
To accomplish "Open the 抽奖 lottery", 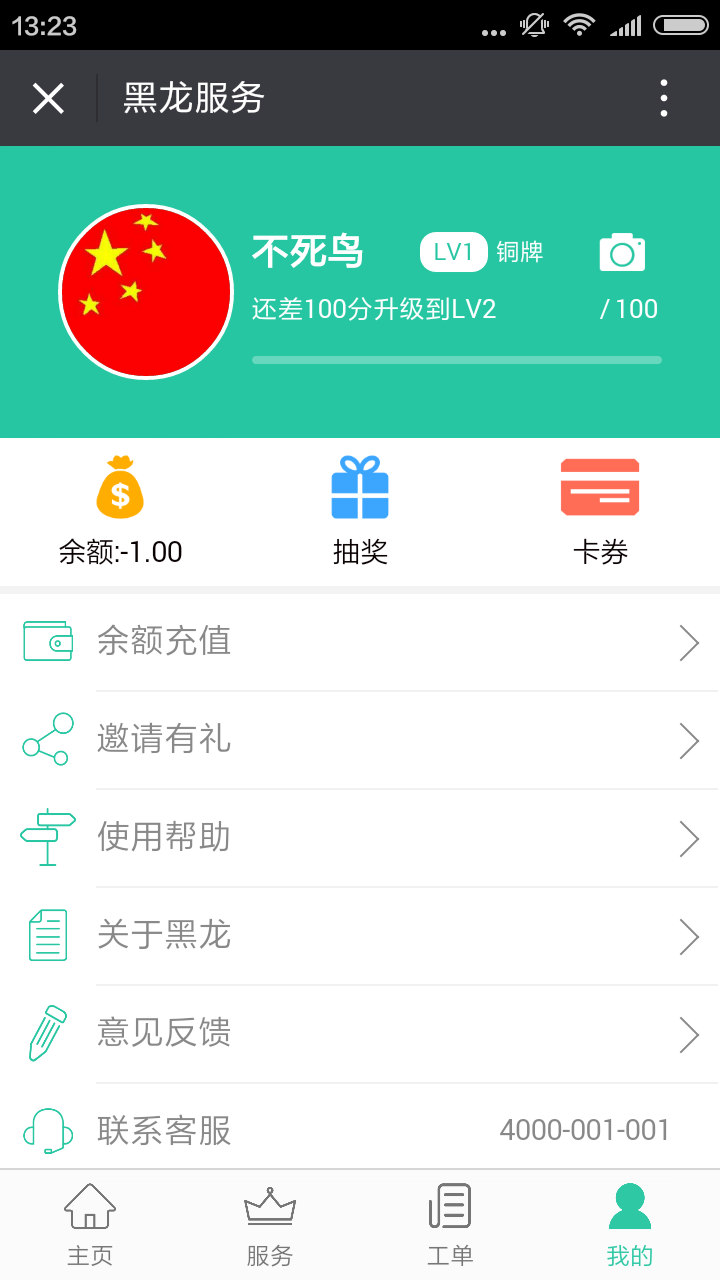I will tap(360, 511).
